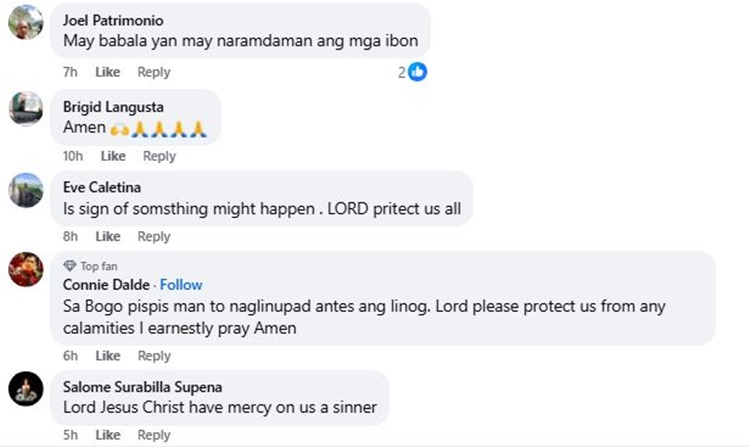Reply to Connie Dalde's comment
This screenshot has height=447, width=750.
coord(154,356)
